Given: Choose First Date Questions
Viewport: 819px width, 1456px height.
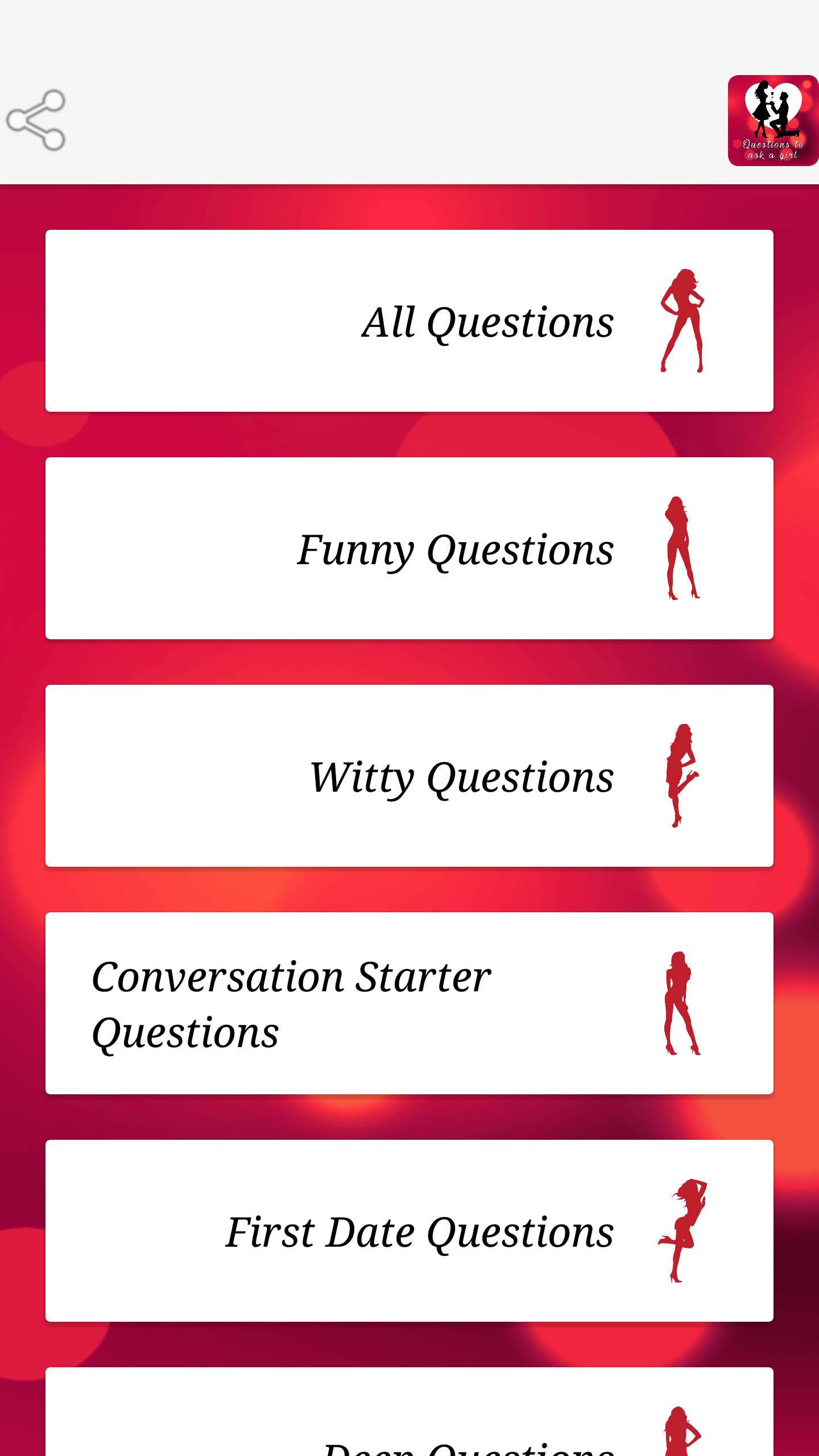Looking at the screenshot, I should 409,1231.
